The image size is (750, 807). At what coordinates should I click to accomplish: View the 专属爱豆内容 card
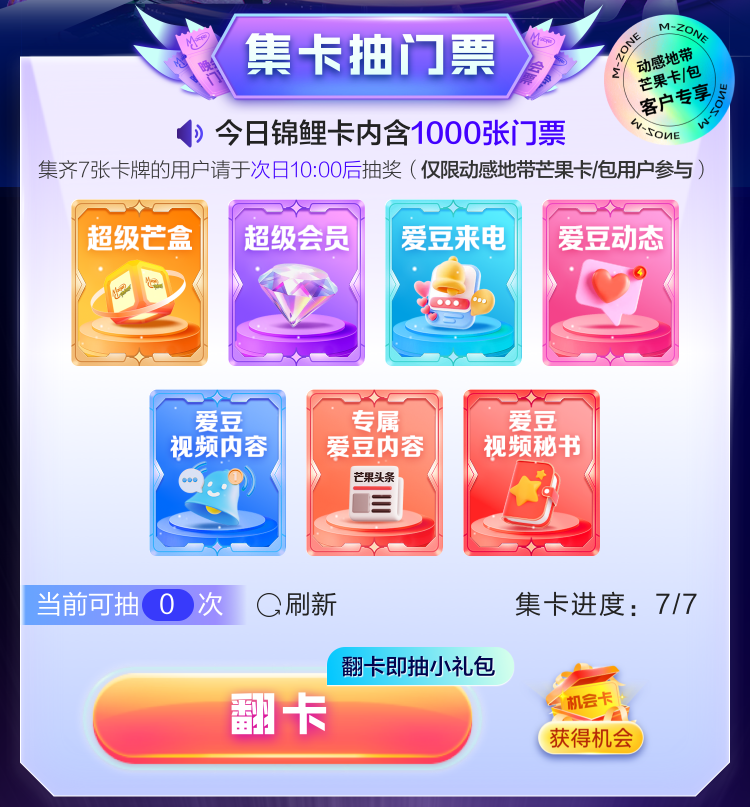coord(374,473)
